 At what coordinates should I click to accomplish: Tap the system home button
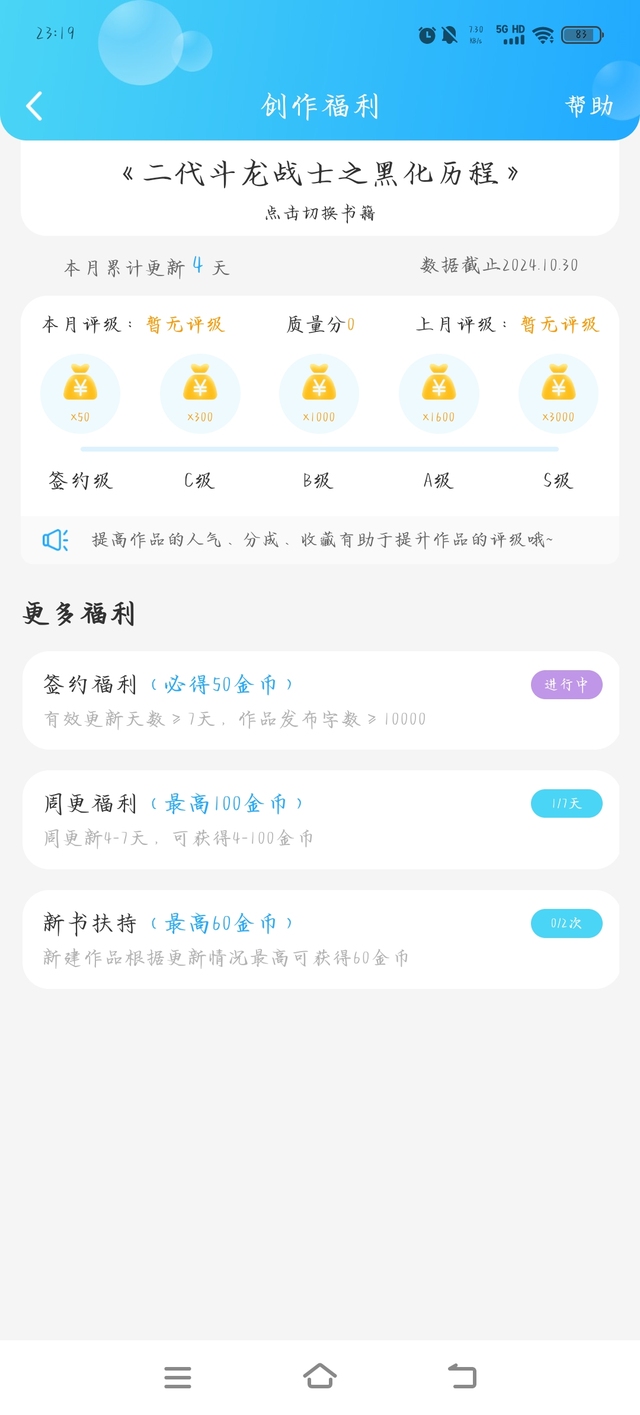click(320, 1376)
